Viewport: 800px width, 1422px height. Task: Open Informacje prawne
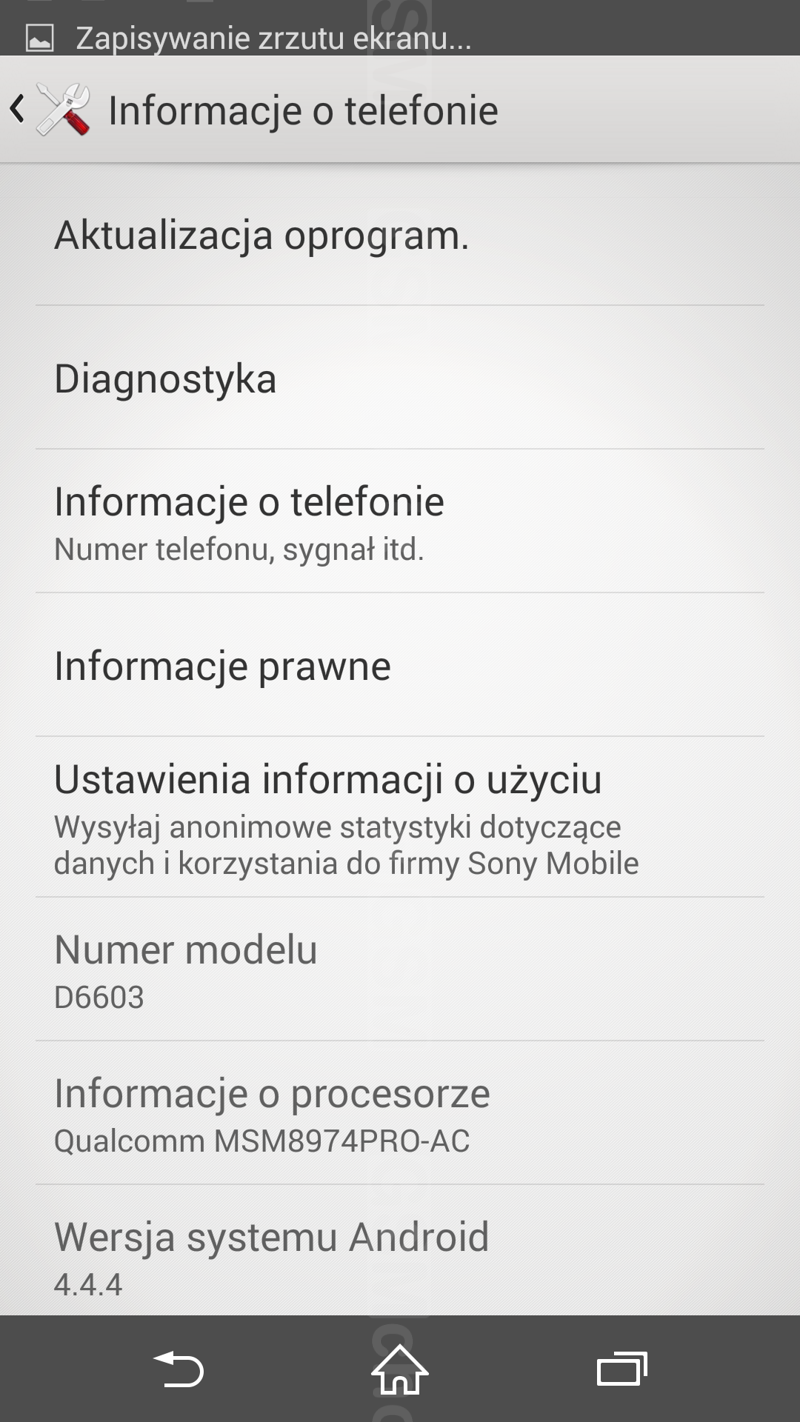coord(400,666)
